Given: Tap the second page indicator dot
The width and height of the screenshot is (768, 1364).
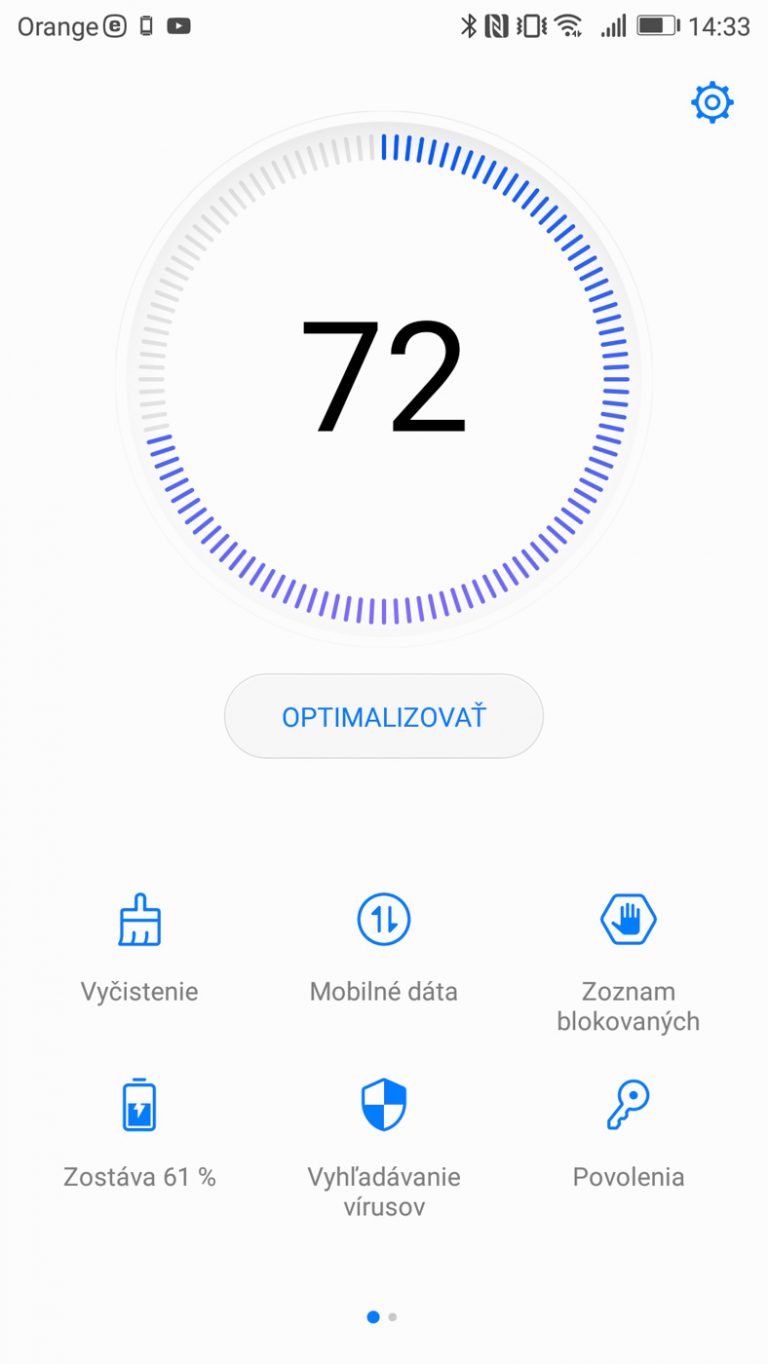Looking at the screenshot, I should tap(393, 1317).
